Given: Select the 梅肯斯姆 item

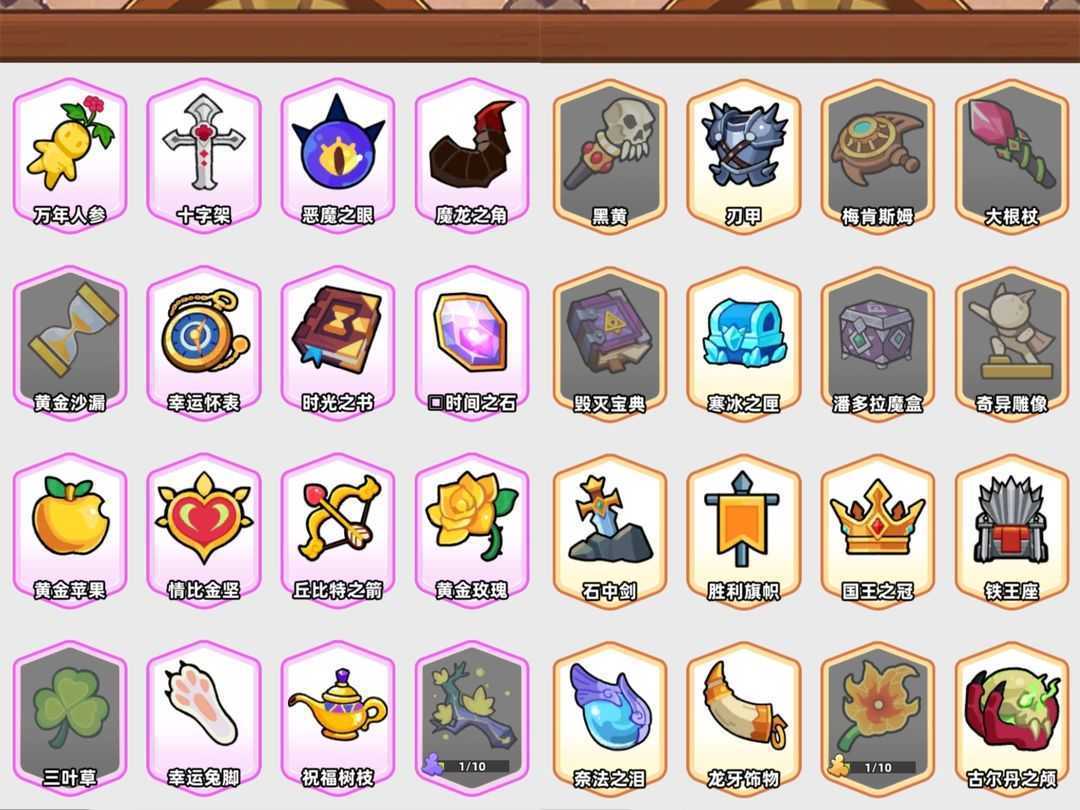Looking at the screenshot, I should 878,153.
